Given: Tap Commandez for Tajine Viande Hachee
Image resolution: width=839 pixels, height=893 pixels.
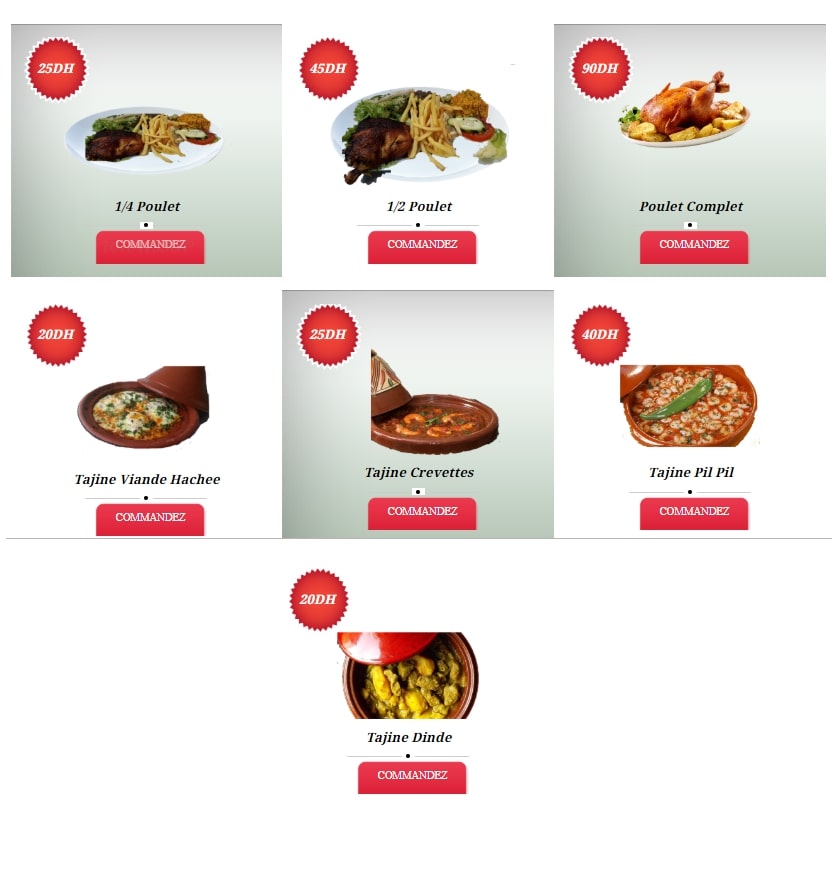Looking at the screenshot, I should point(150,520).
